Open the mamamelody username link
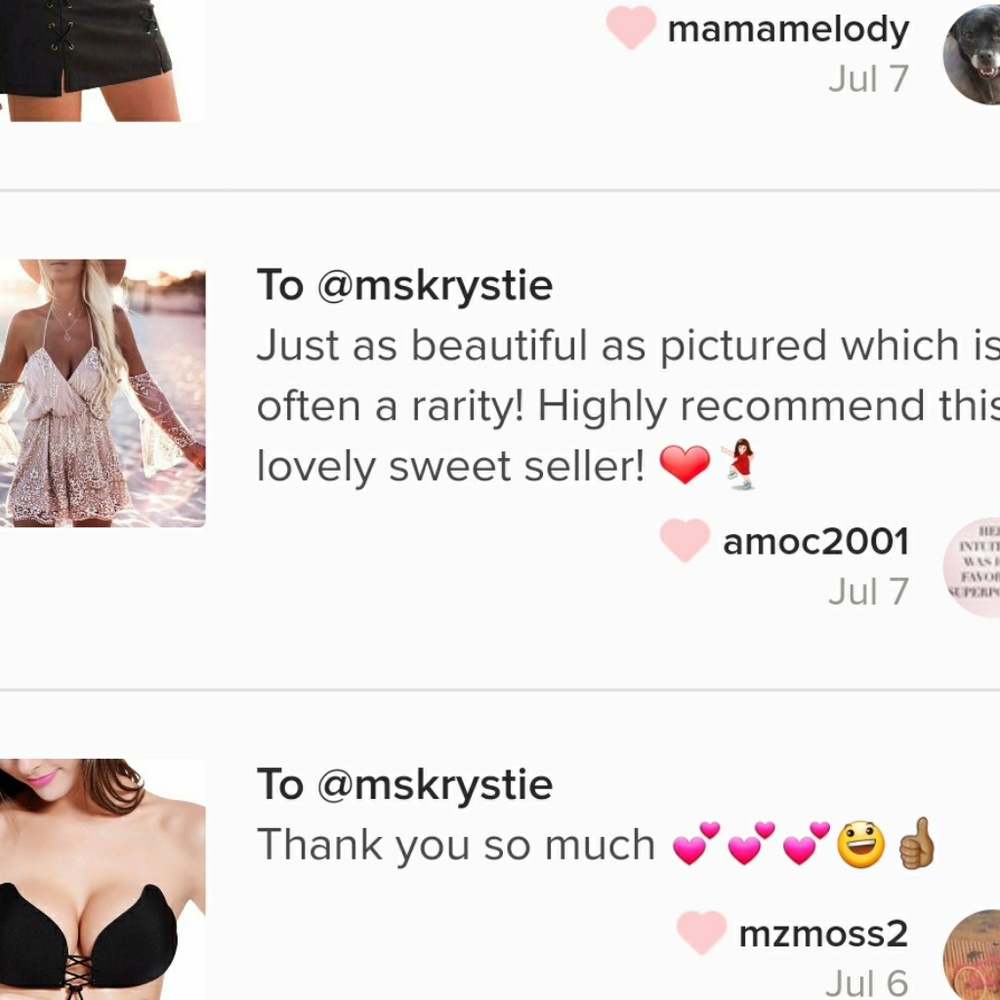1000x1000 pixels. [788, 29]
